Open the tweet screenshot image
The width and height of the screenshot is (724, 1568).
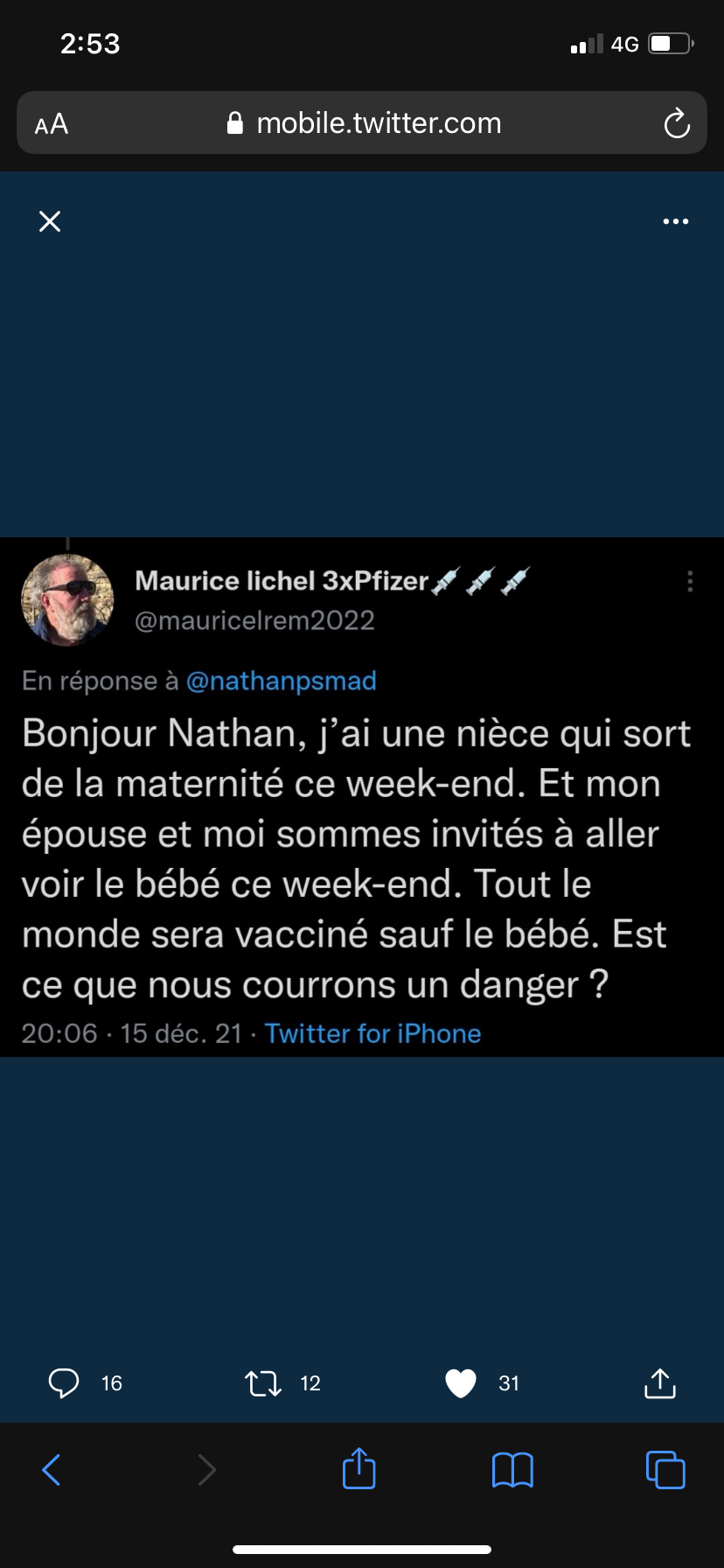click(362, 796)
